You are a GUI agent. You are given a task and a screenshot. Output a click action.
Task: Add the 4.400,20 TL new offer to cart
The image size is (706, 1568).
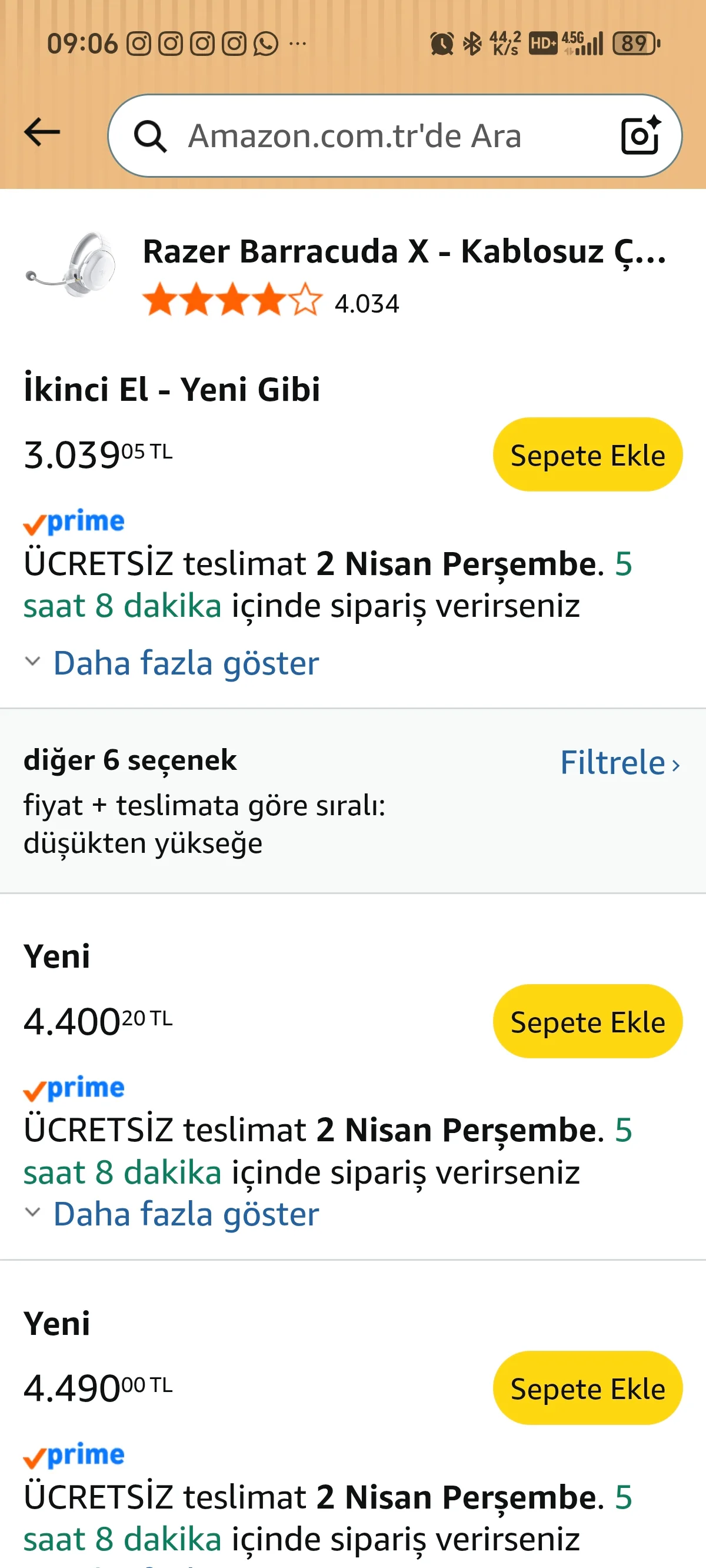click(x=587, y=1021)
